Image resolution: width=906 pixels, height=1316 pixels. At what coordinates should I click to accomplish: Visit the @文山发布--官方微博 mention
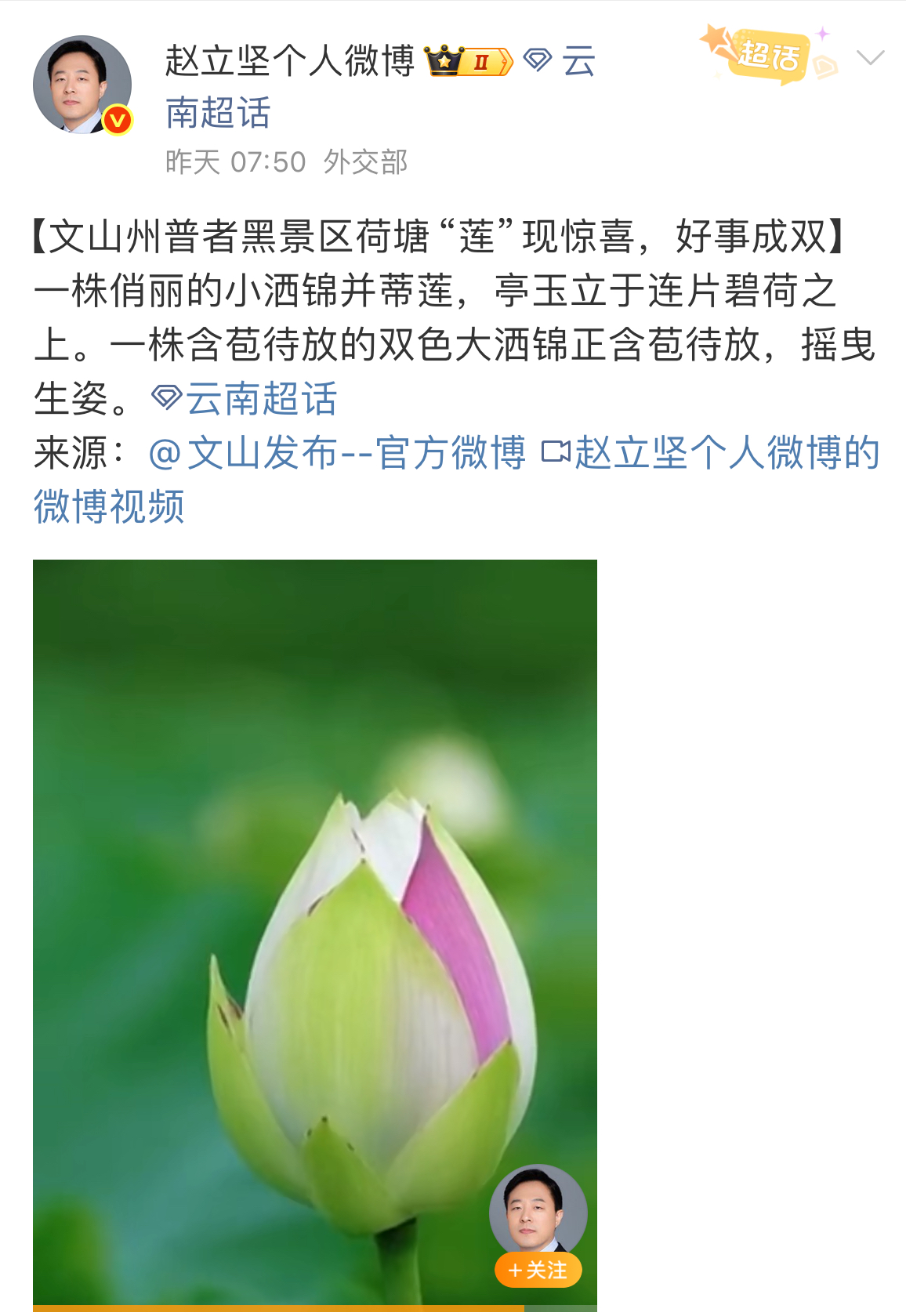point(337,453)
